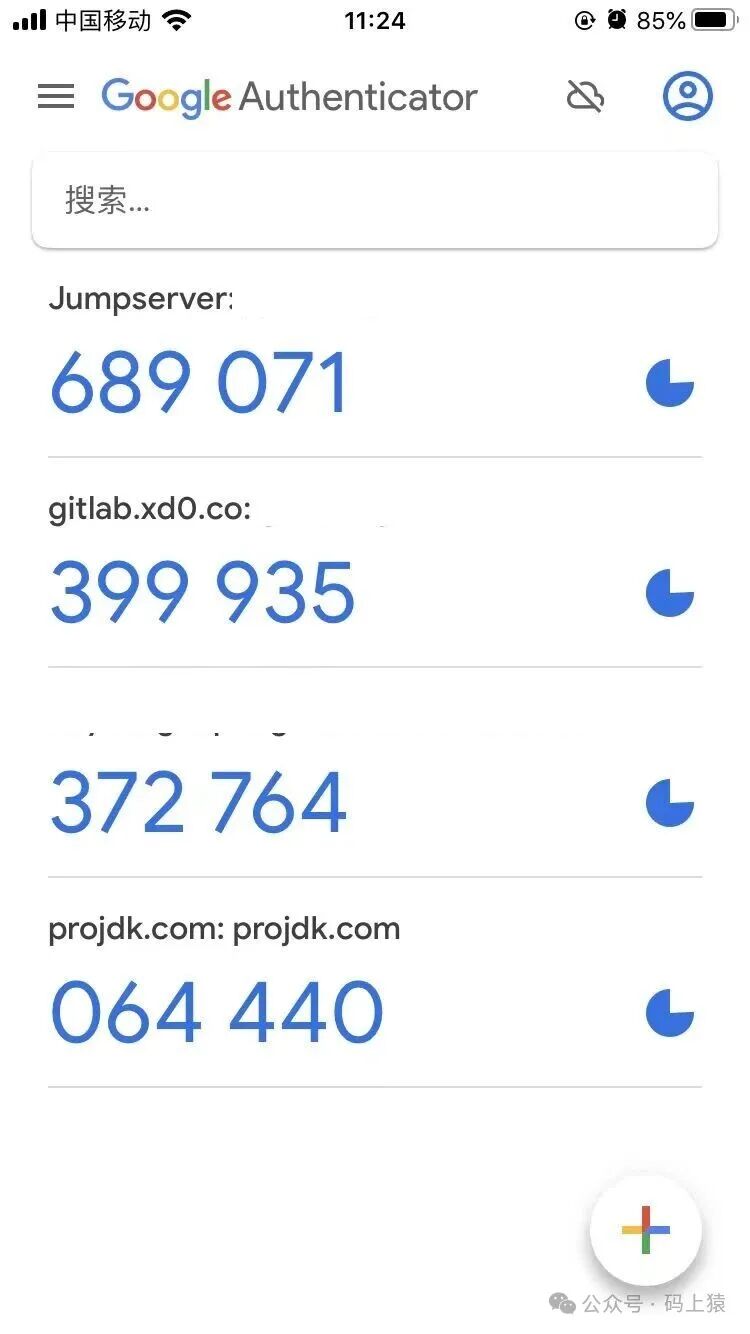Tap the countdown timer beside gitlab.xd0.co code
This screenshot has width=750, height=1334.
[x=670, y=595]
